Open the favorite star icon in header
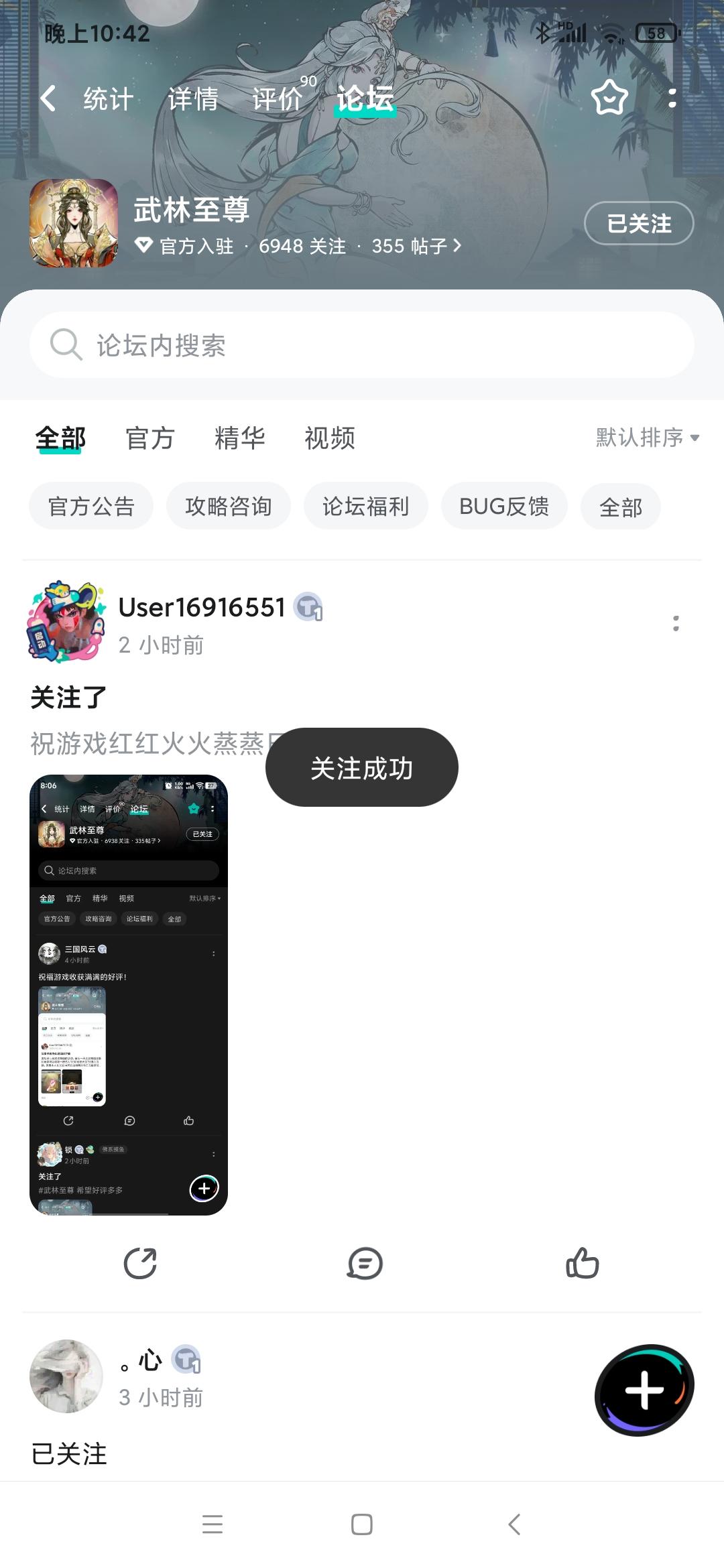Screen dimensions: 724x1568 [609, 98]
